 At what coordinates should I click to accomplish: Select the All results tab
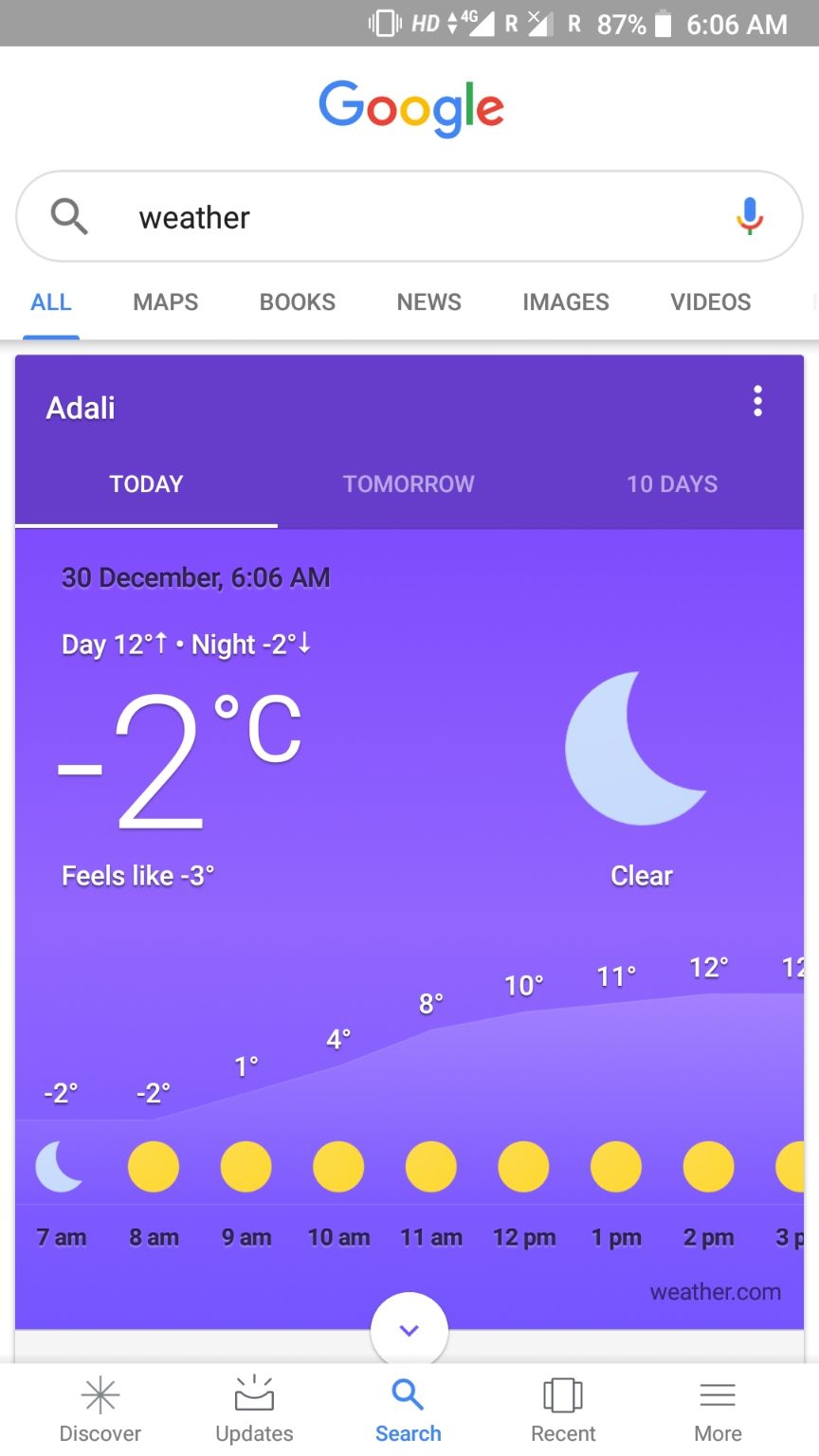coord(51,302)
